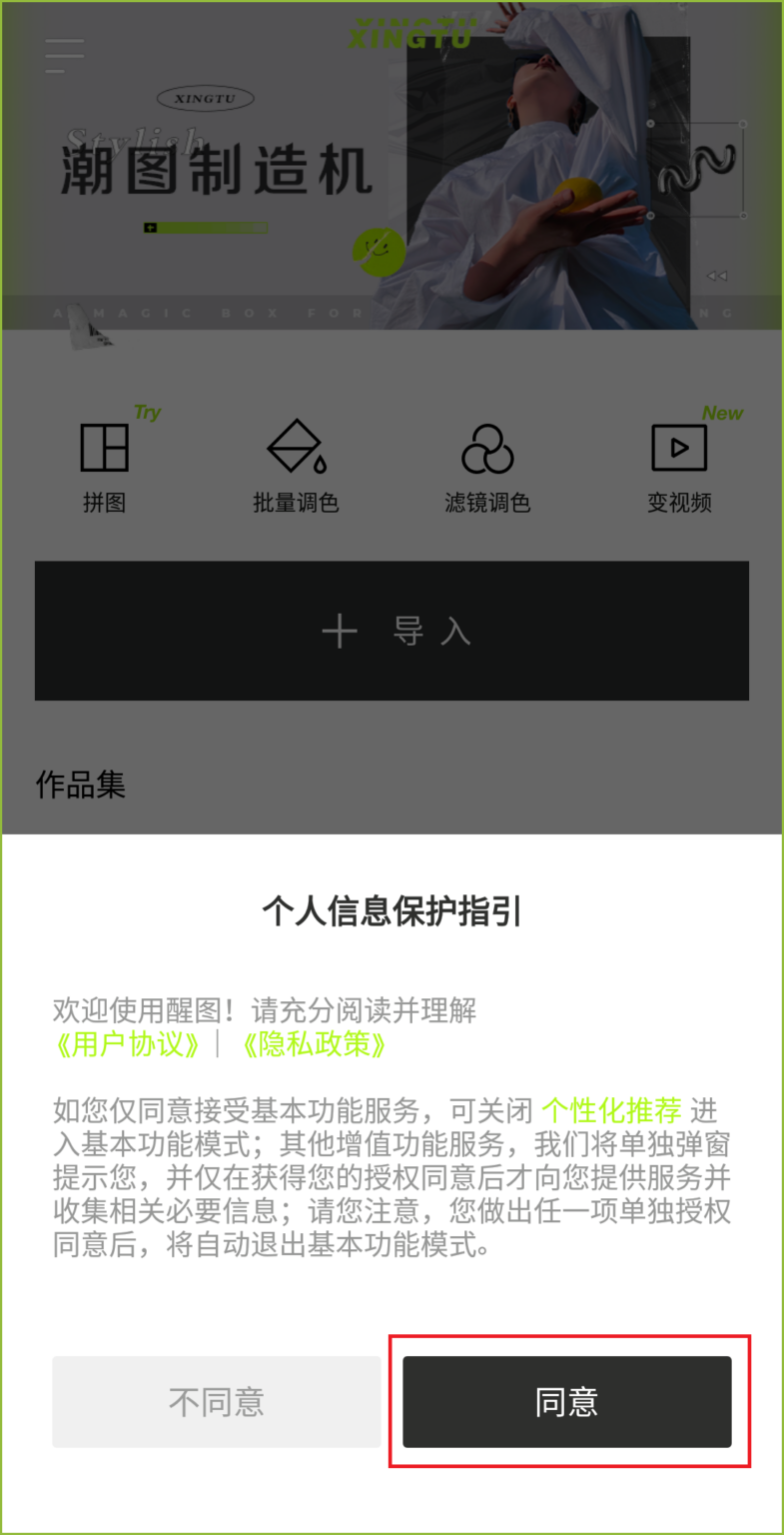
Task: Click the New badge above 变视频
Action: 722,413
